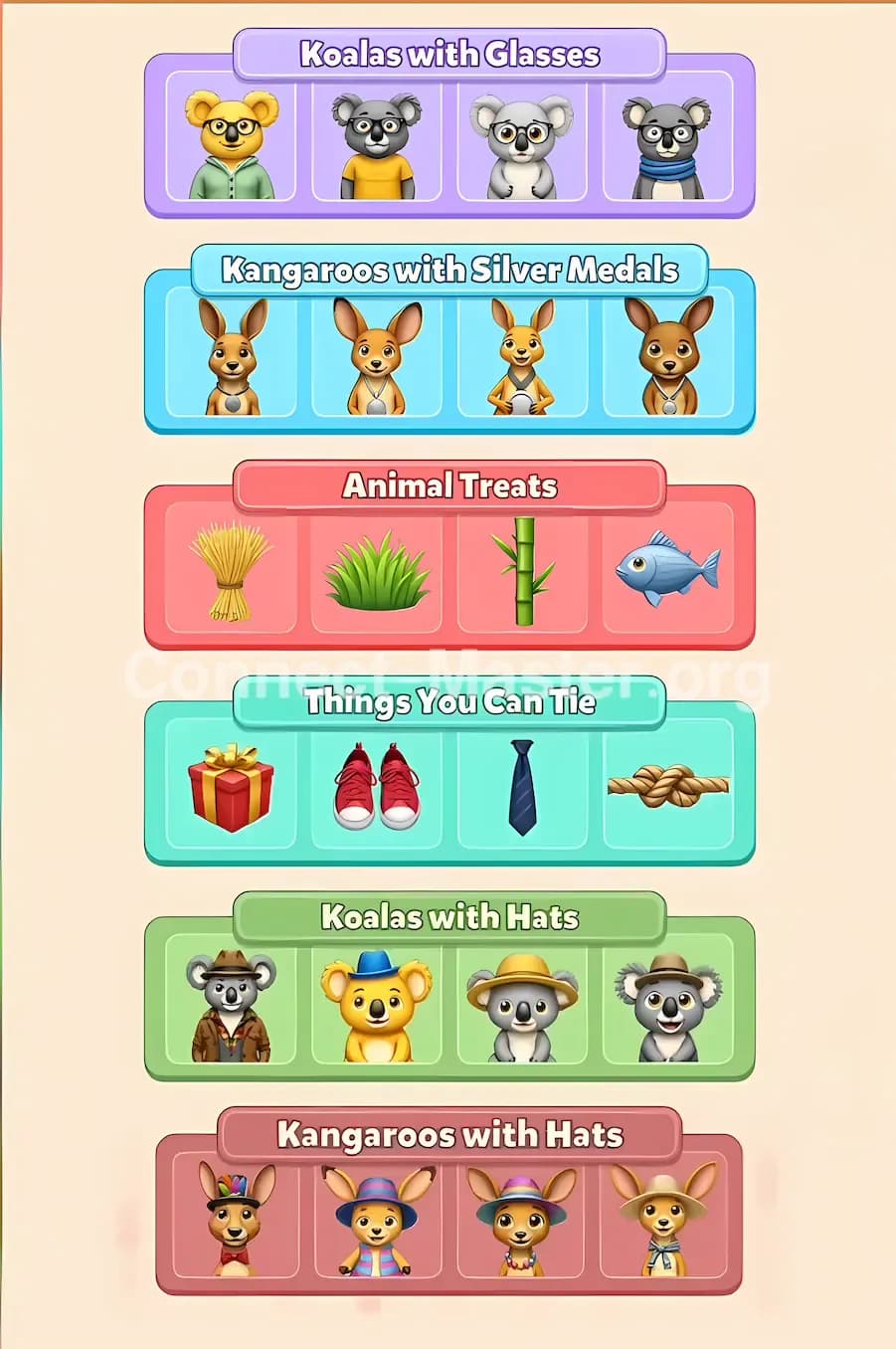Click the Animal Treats category banner

point(448,485)
